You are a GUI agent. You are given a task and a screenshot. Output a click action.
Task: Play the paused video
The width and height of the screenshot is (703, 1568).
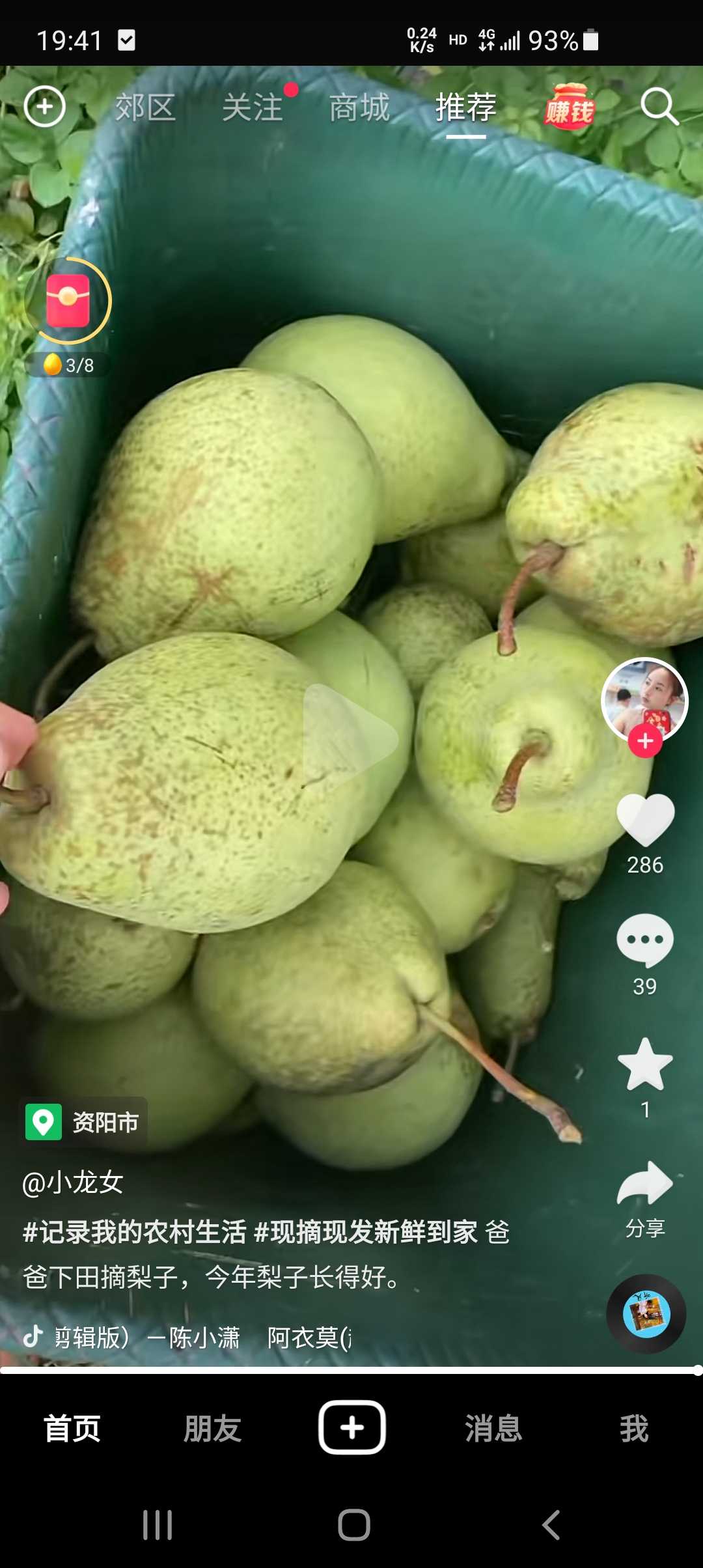pyautogui.click(x=350, y=736)
